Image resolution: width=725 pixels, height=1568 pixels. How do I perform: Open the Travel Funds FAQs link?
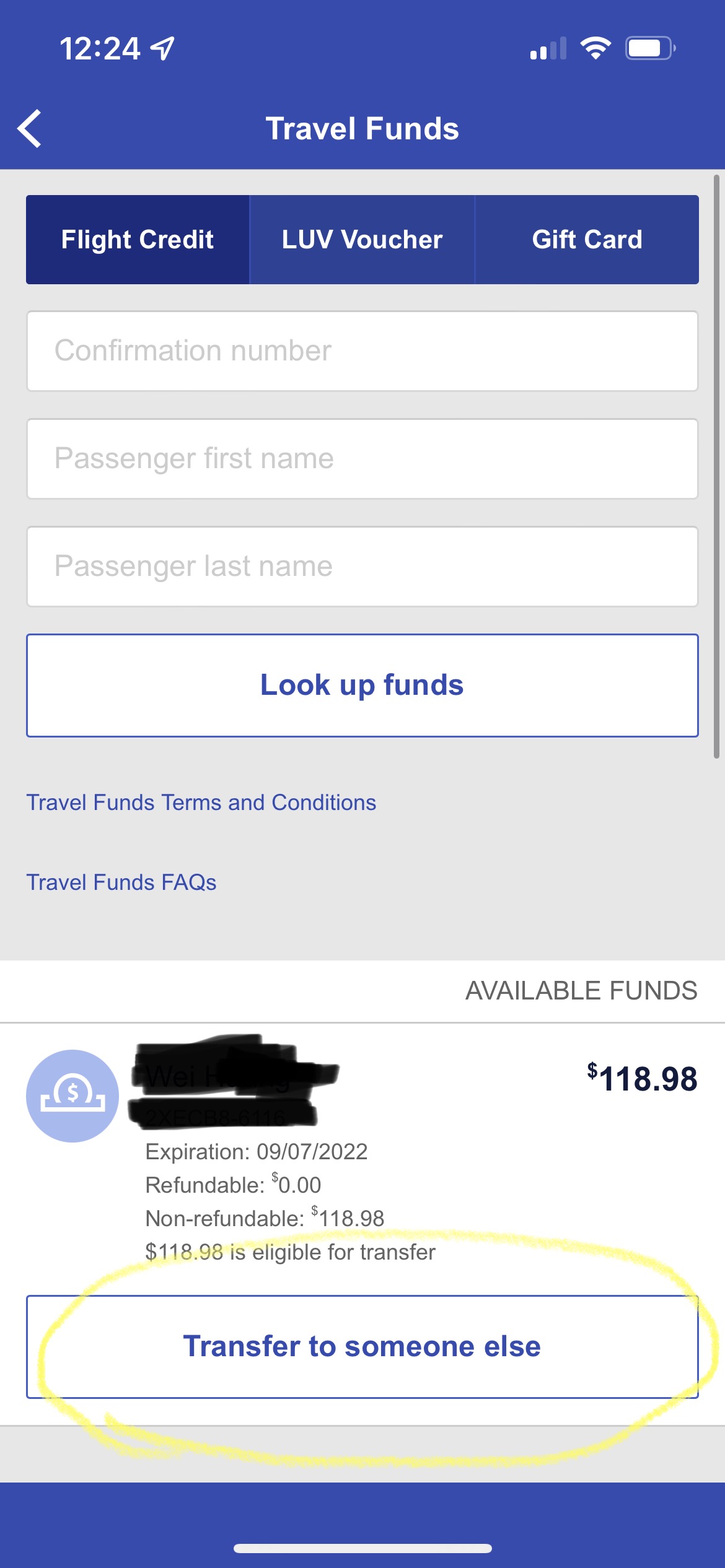[x=121, y=882]
